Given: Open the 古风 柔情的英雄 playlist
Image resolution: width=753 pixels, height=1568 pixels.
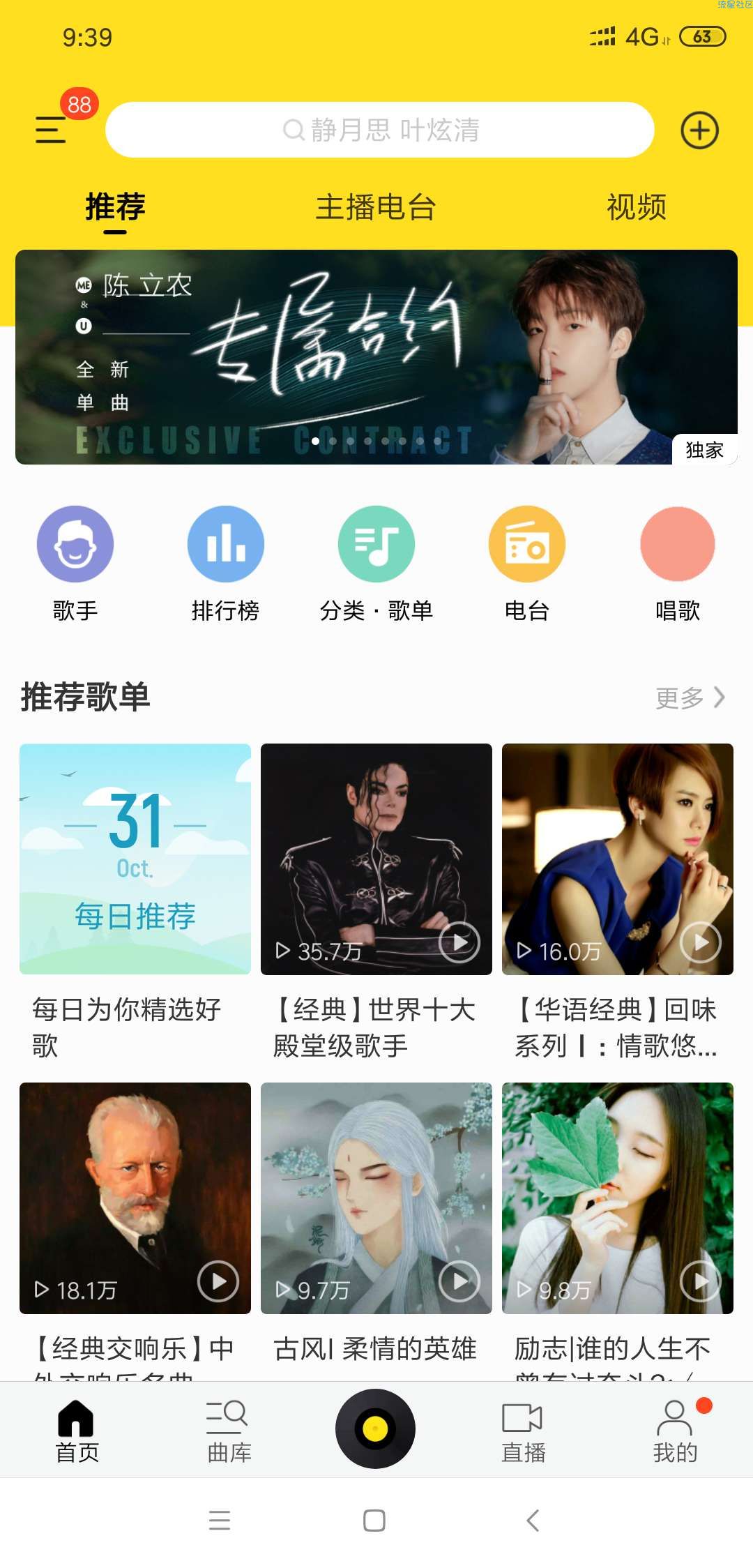Looking at the screenshot, I should [x=376, y=1198].
